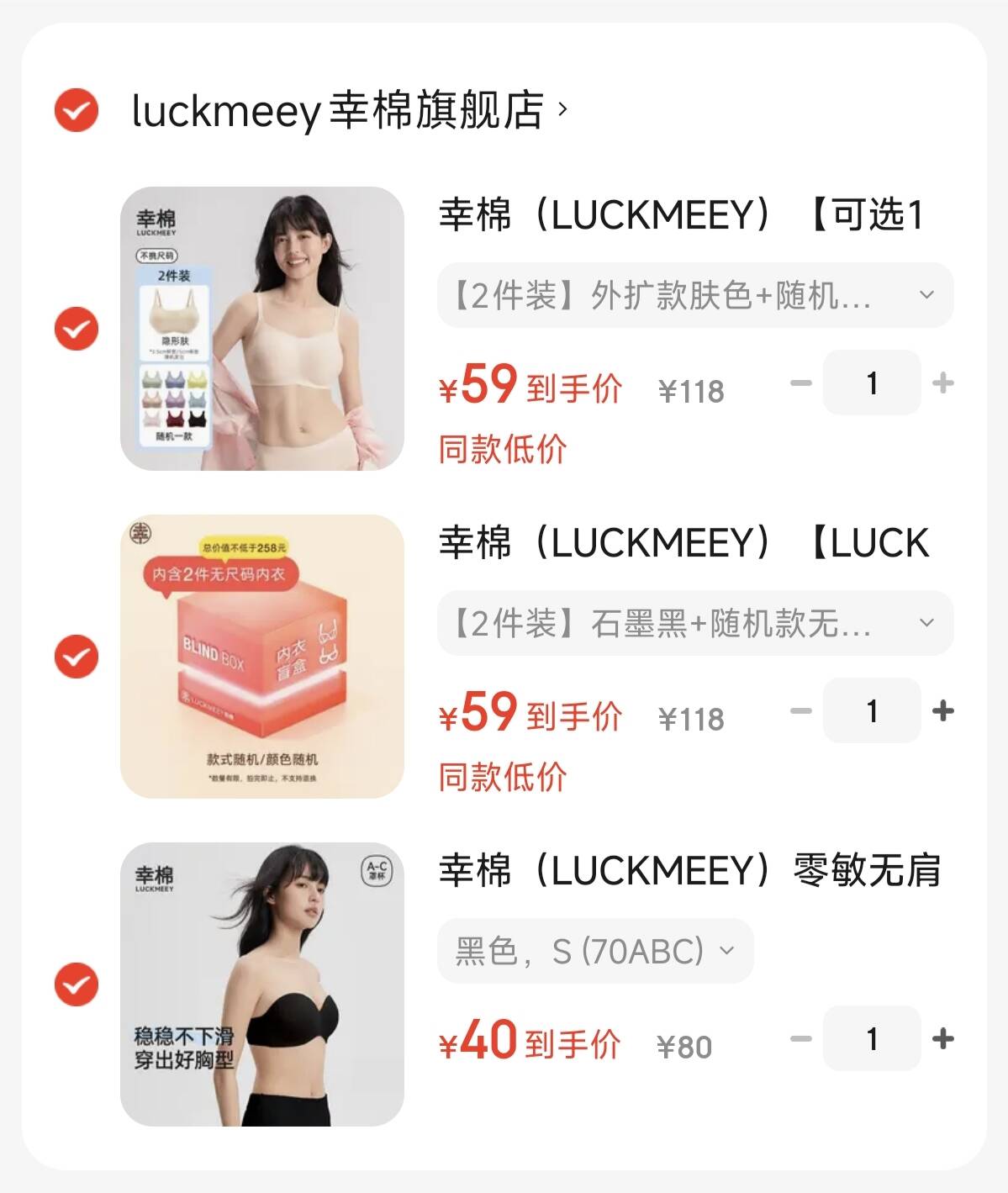Expand the 外扩款肤色+随机 variant dropdown
The width and height of the screenshot is (1008, 1193).
pos(695,295)
